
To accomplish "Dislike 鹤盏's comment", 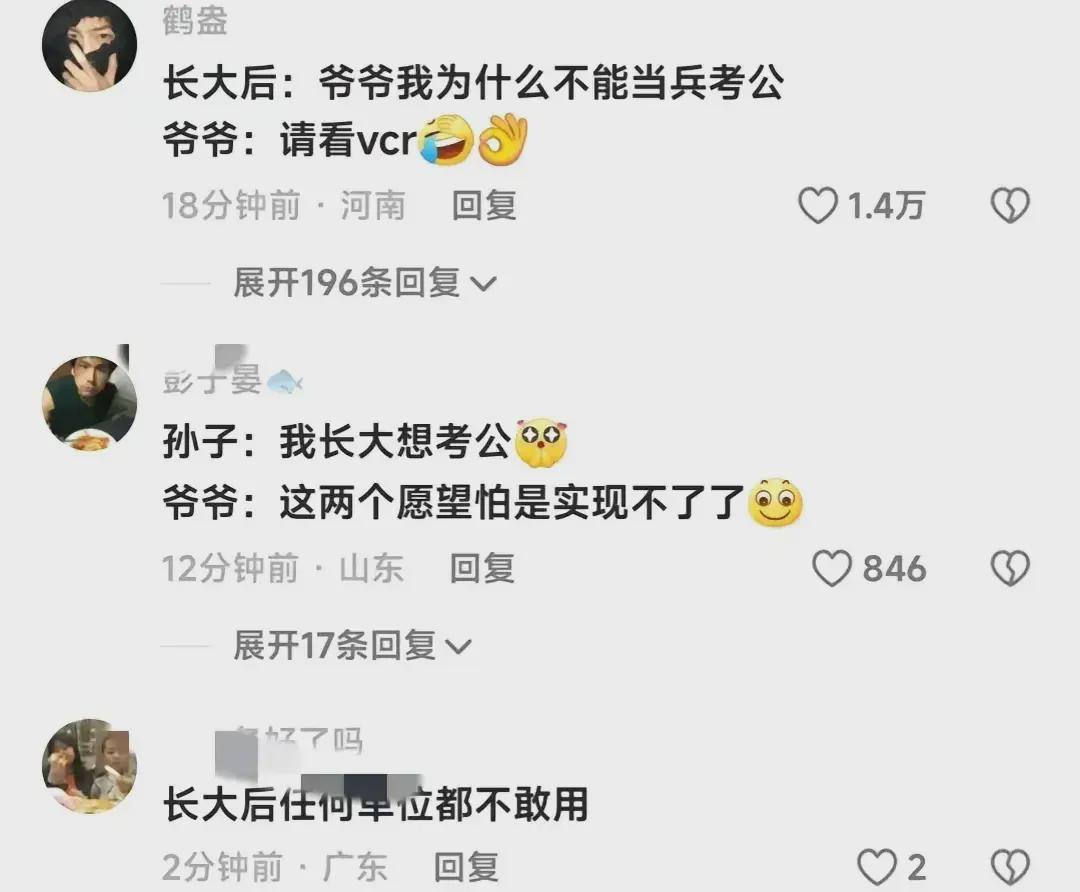I will (1009, 207).
